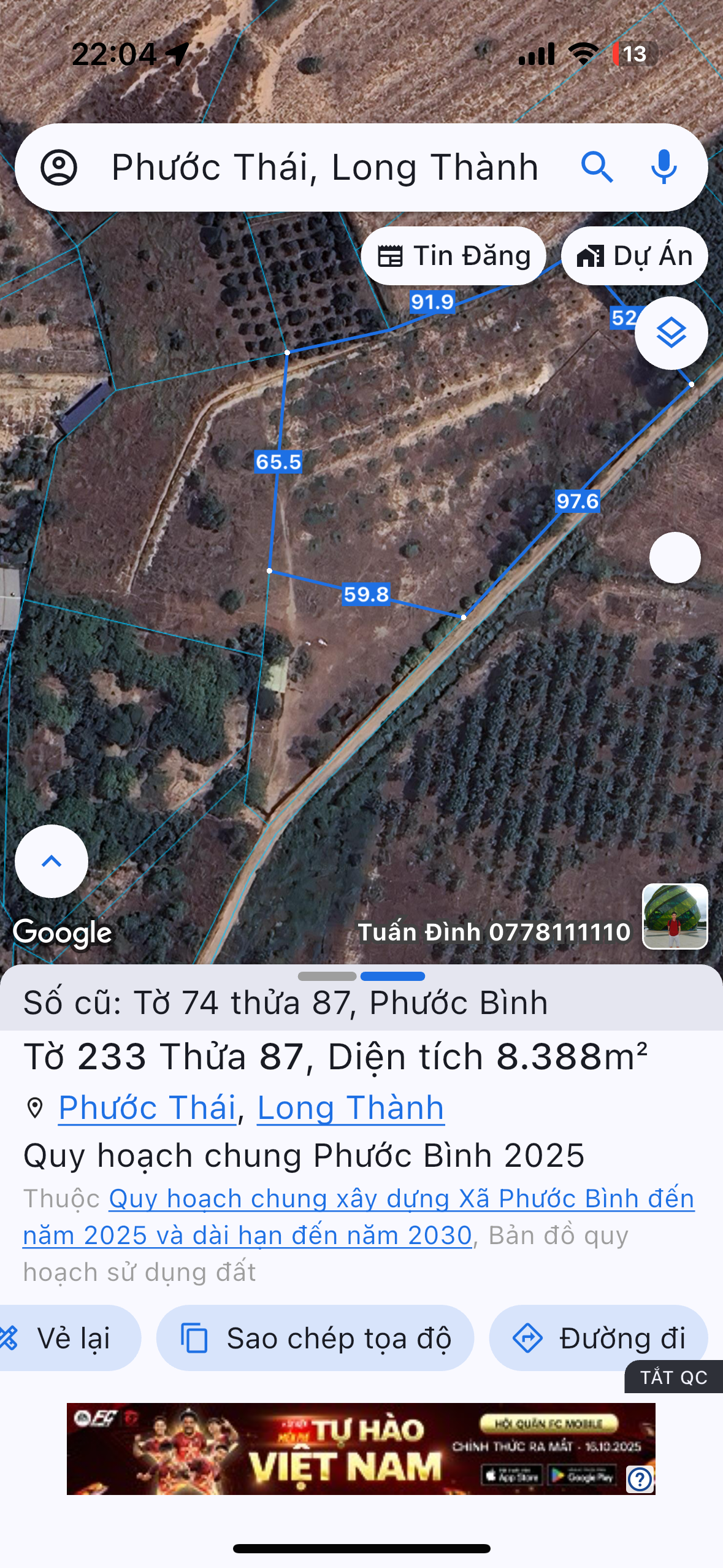This screenshot has height=1568, width=723.
Task: Open the account profile icon
Action: tap(59, 167)
